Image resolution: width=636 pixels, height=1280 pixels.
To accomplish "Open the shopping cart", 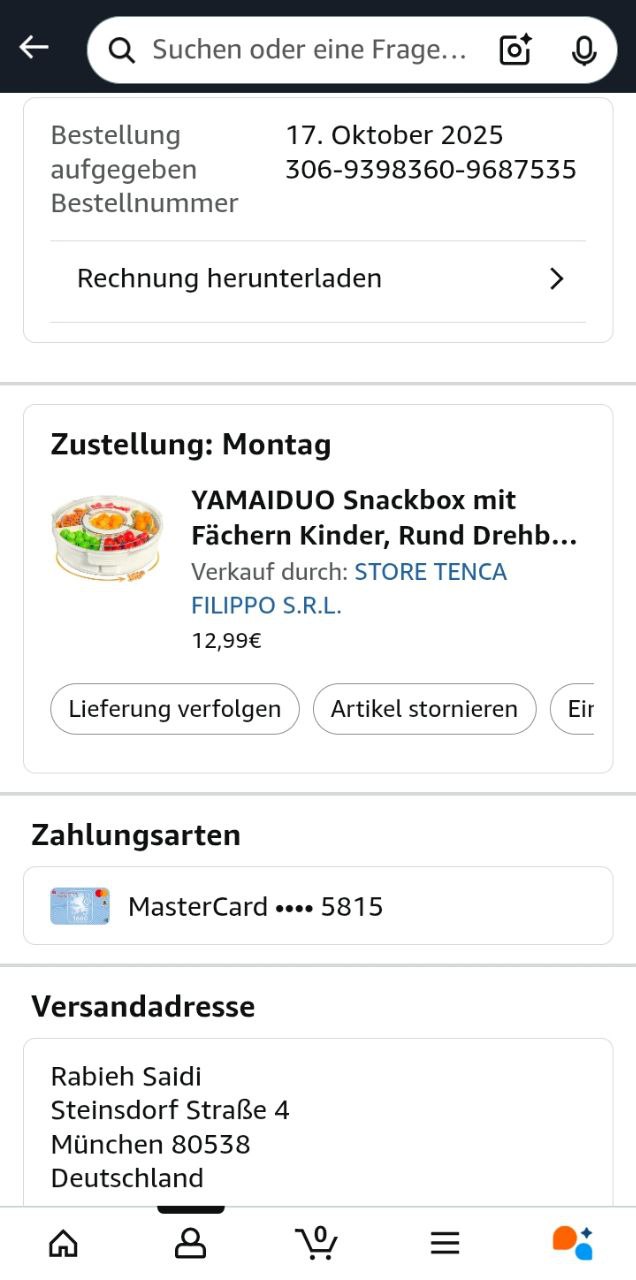I will pyautogui.click(x=317, y=1243).
